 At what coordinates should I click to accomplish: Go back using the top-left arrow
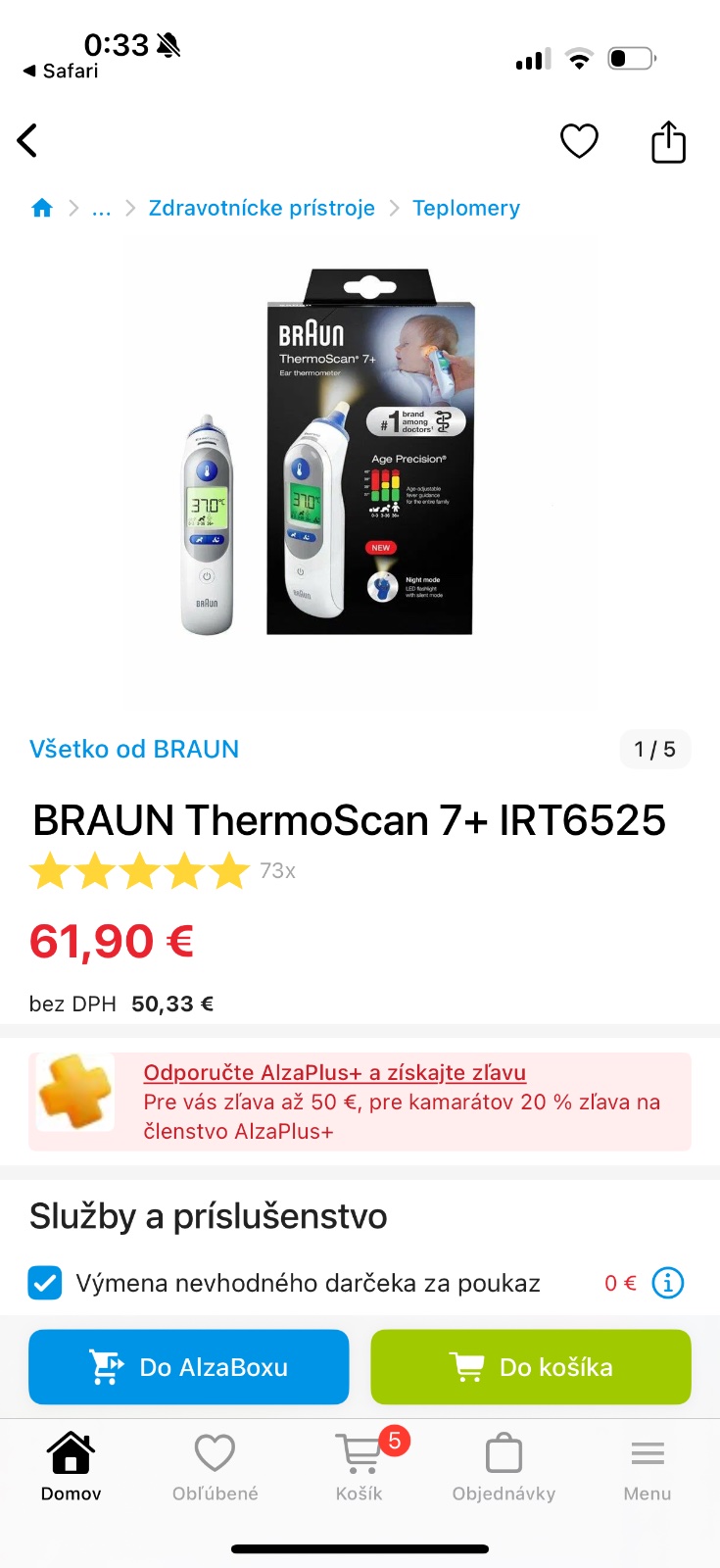[27, 141]
